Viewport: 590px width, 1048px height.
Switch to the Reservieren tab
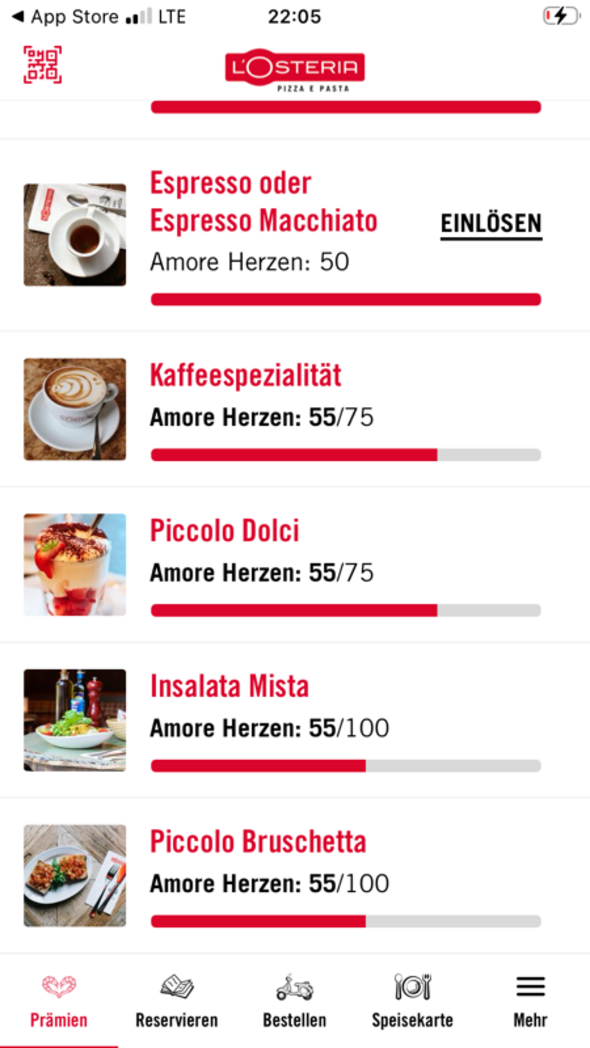pyautogui.click(x=176, y=1001)
